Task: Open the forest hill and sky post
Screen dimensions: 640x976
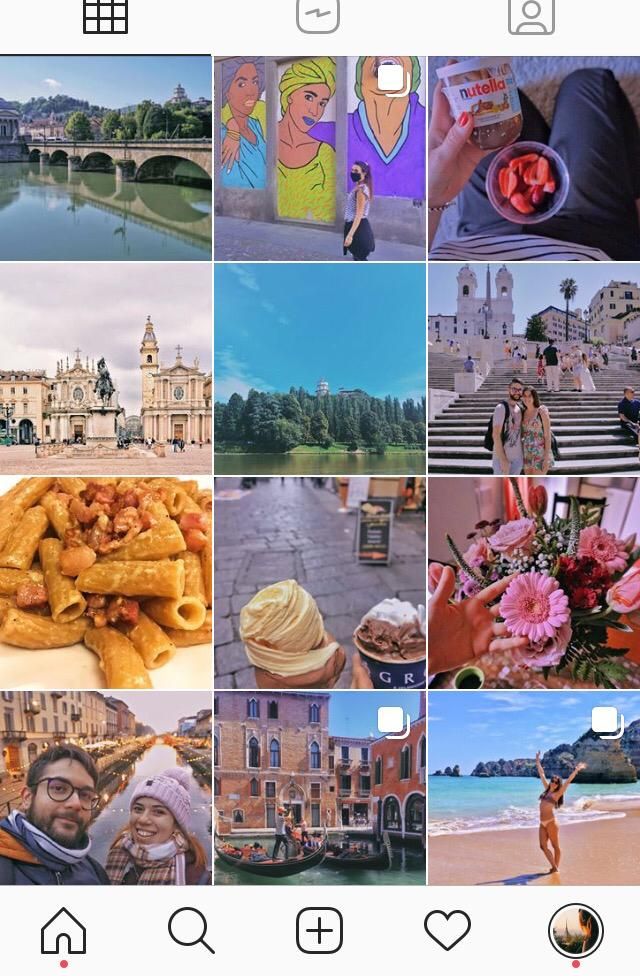Action: pos(320,368)
